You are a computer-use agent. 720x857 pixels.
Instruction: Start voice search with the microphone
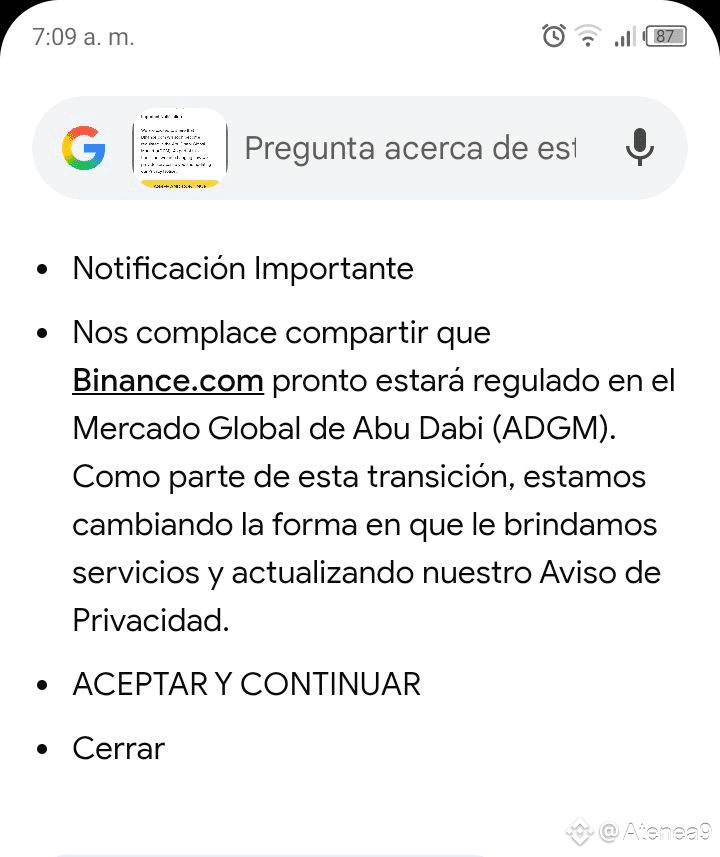tap(639, 148)
